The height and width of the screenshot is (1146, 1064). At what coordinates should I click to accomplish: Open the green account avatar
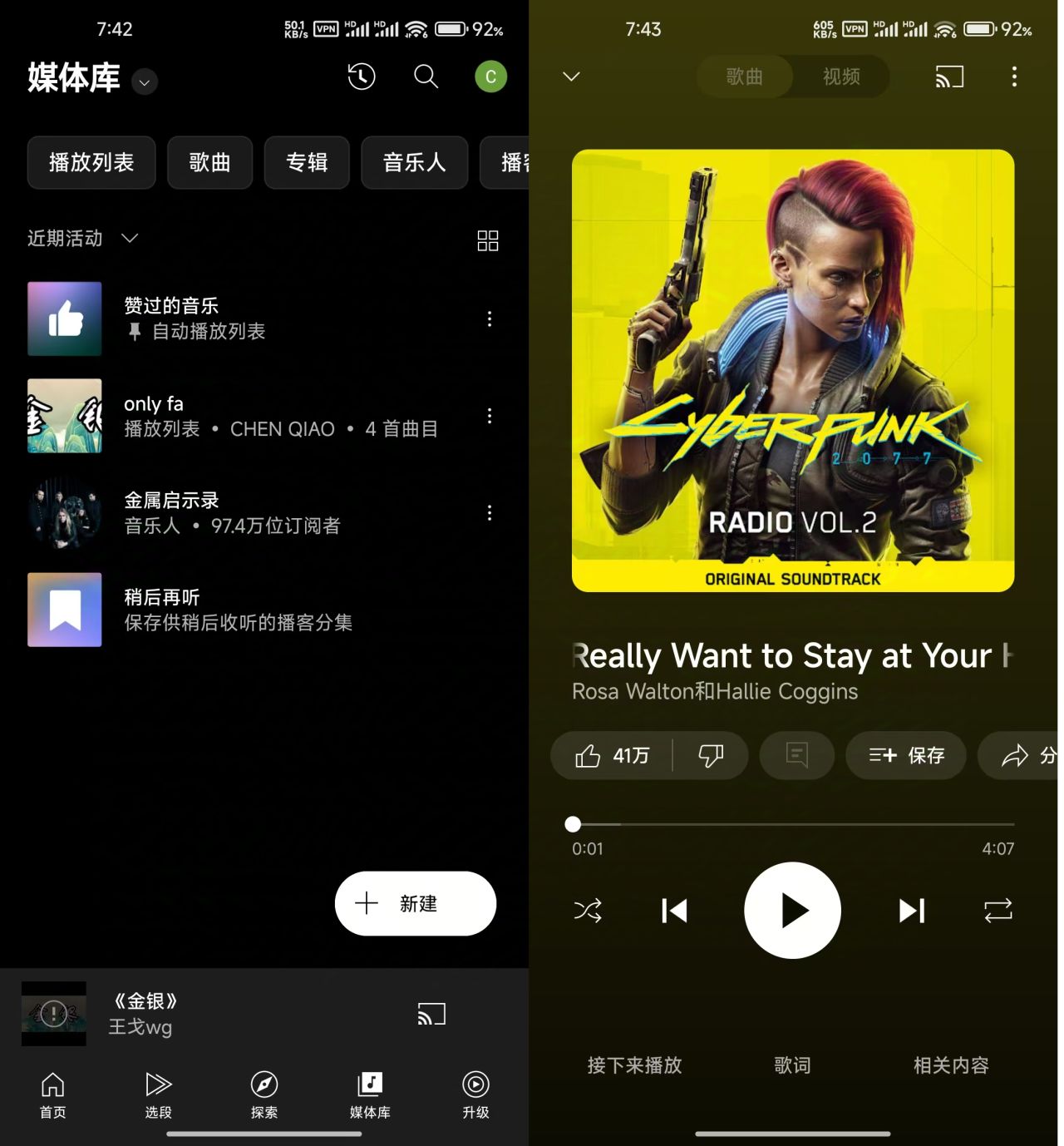(x=490, y=77)
